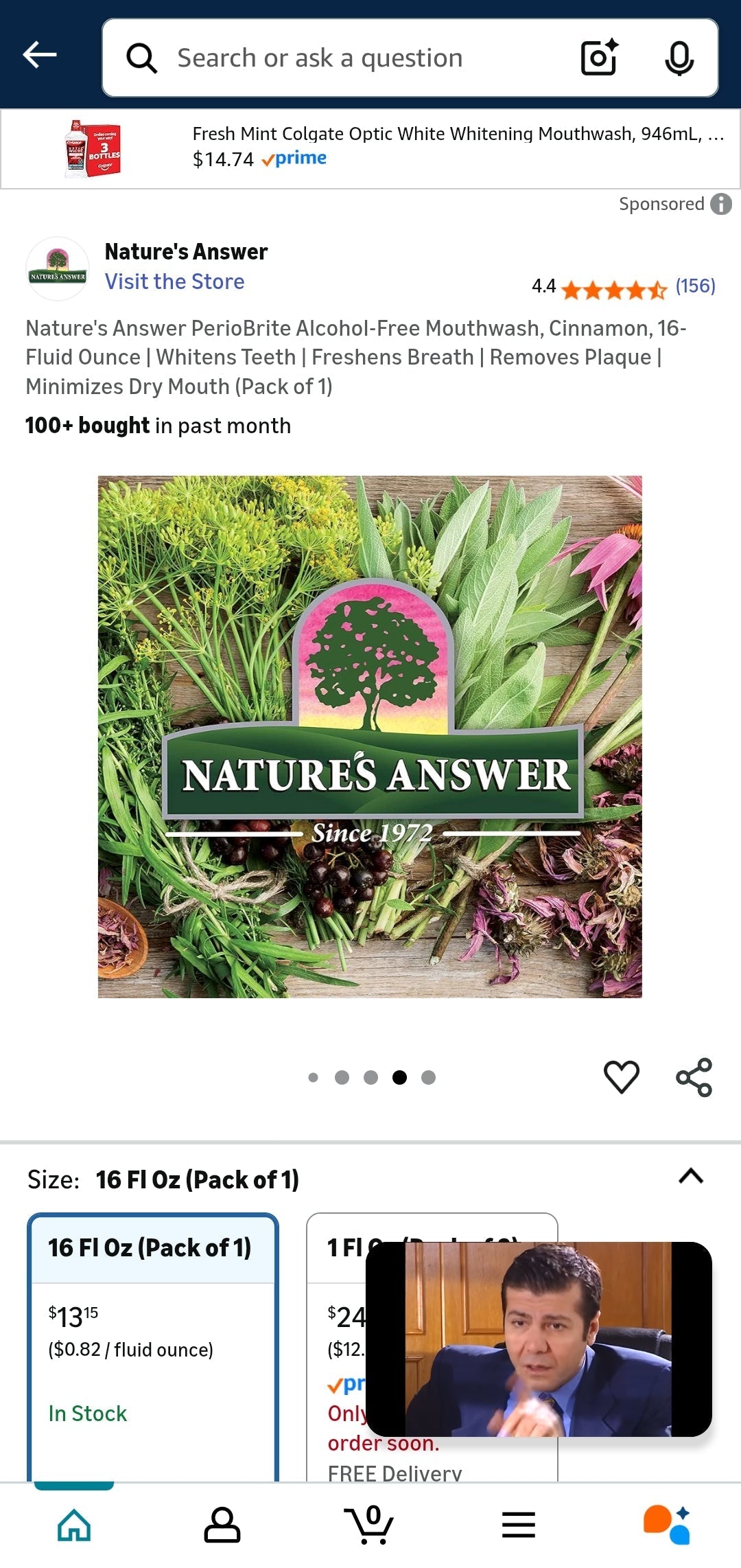The image size is (741, 1568).
Task: Open the Colgate Optic White sponsored ad
Action: coord(370,148)
